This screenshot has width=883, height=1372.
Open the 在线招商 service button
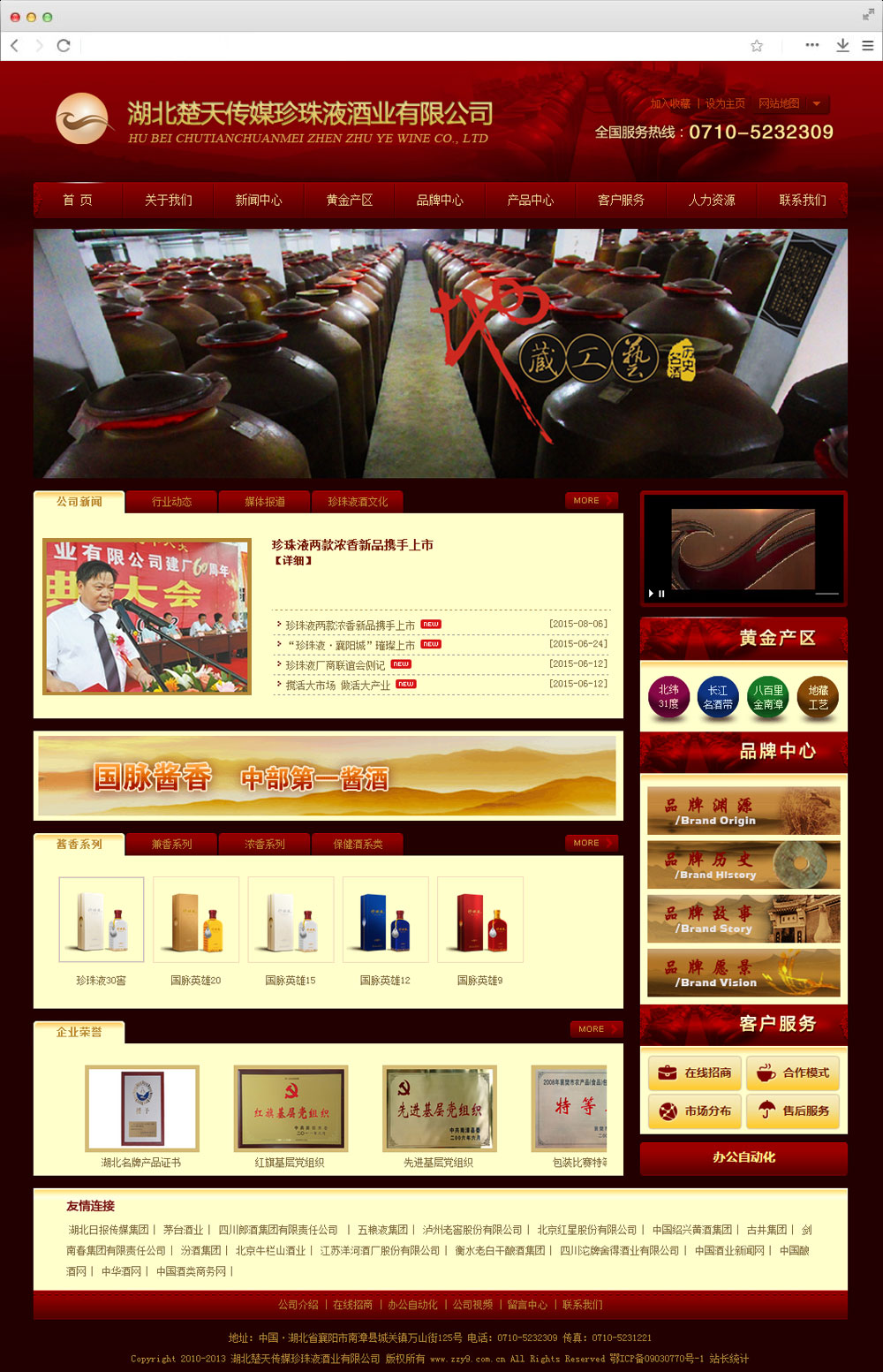click(694, 1073)
